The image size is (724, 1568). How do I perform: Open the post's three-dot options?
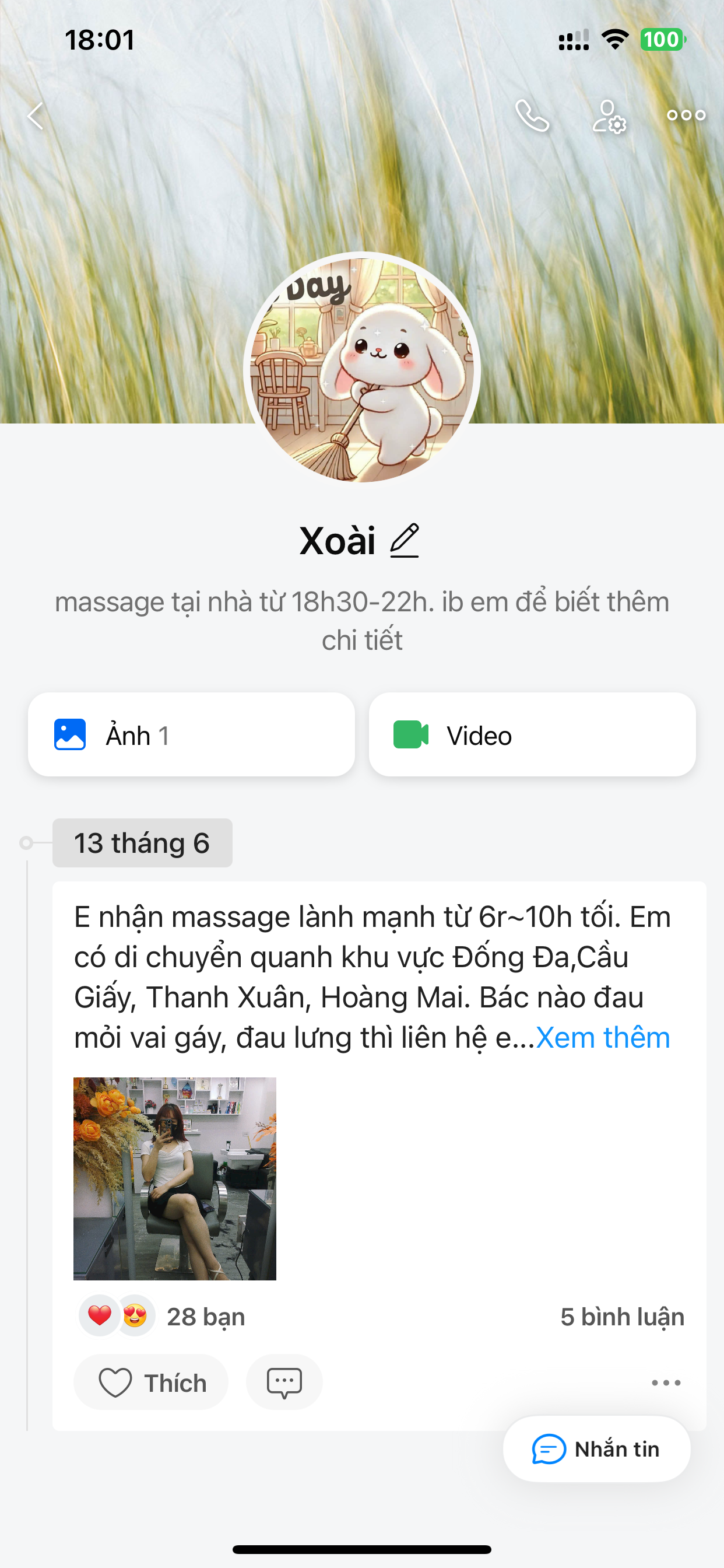[666, 1382]
